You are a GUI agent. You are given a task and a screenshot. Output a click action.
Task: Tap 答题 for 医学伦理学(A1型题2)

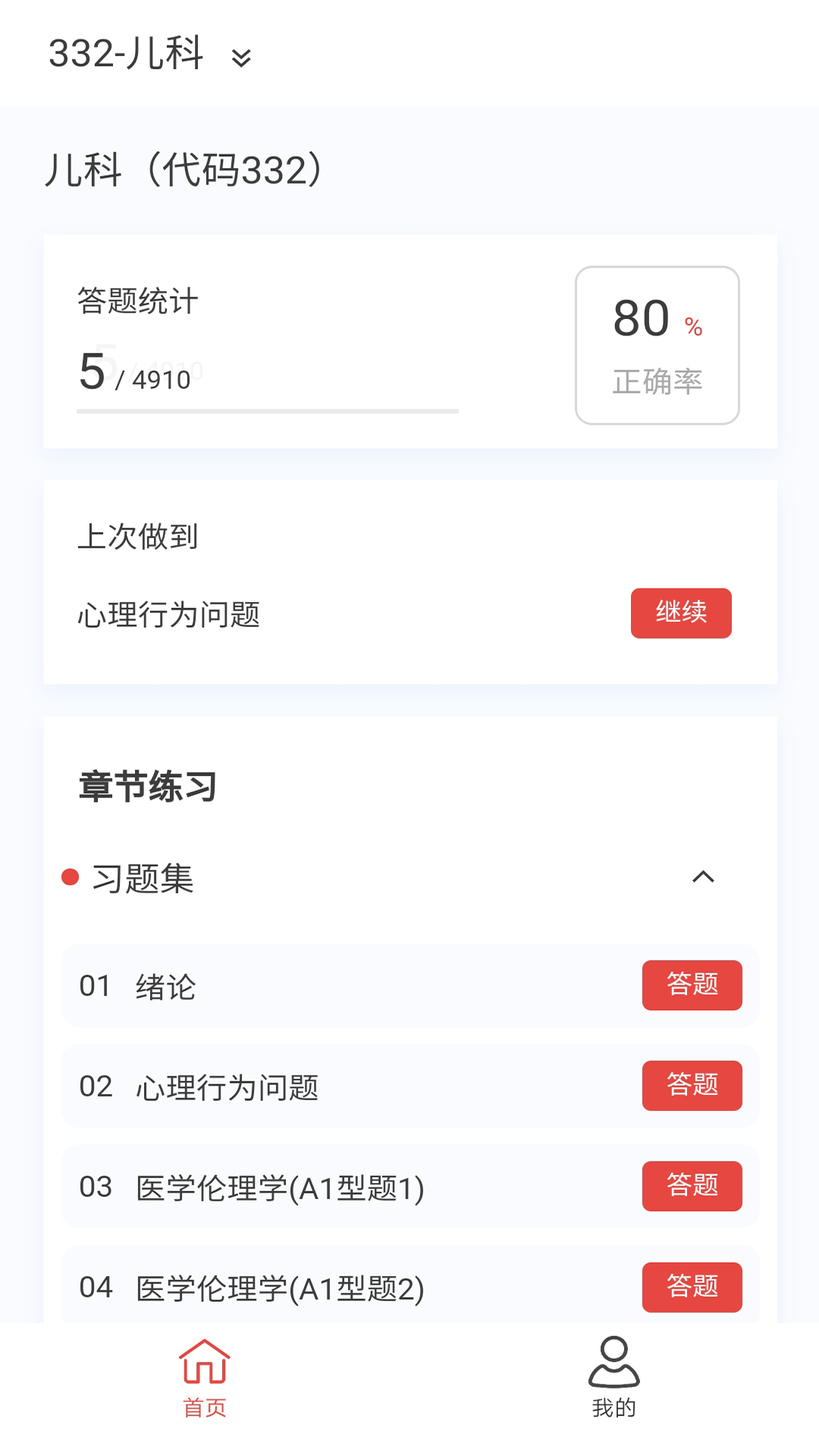pos(692,1287)
